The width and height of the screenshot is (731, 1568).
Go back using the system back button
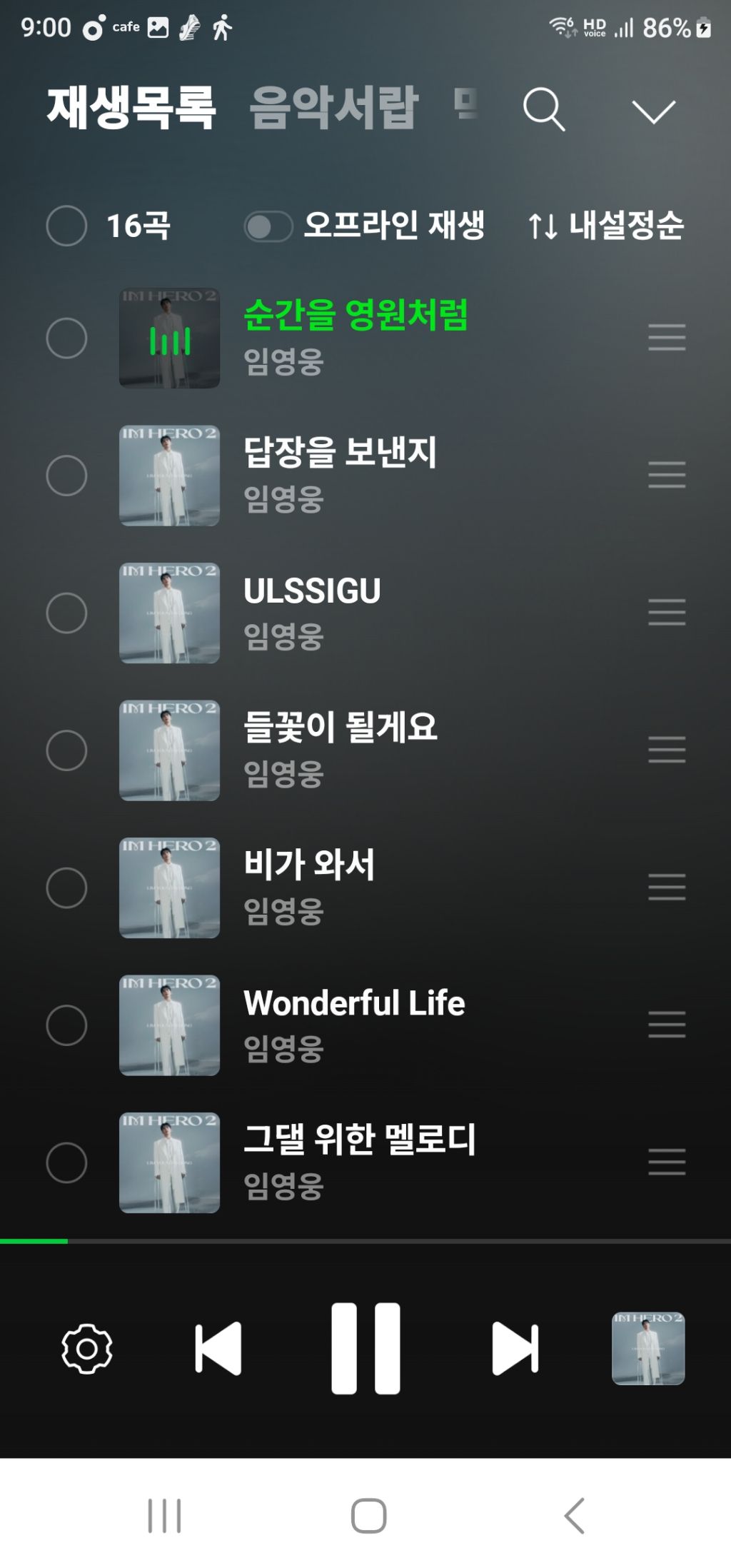tap(574, 1515)
